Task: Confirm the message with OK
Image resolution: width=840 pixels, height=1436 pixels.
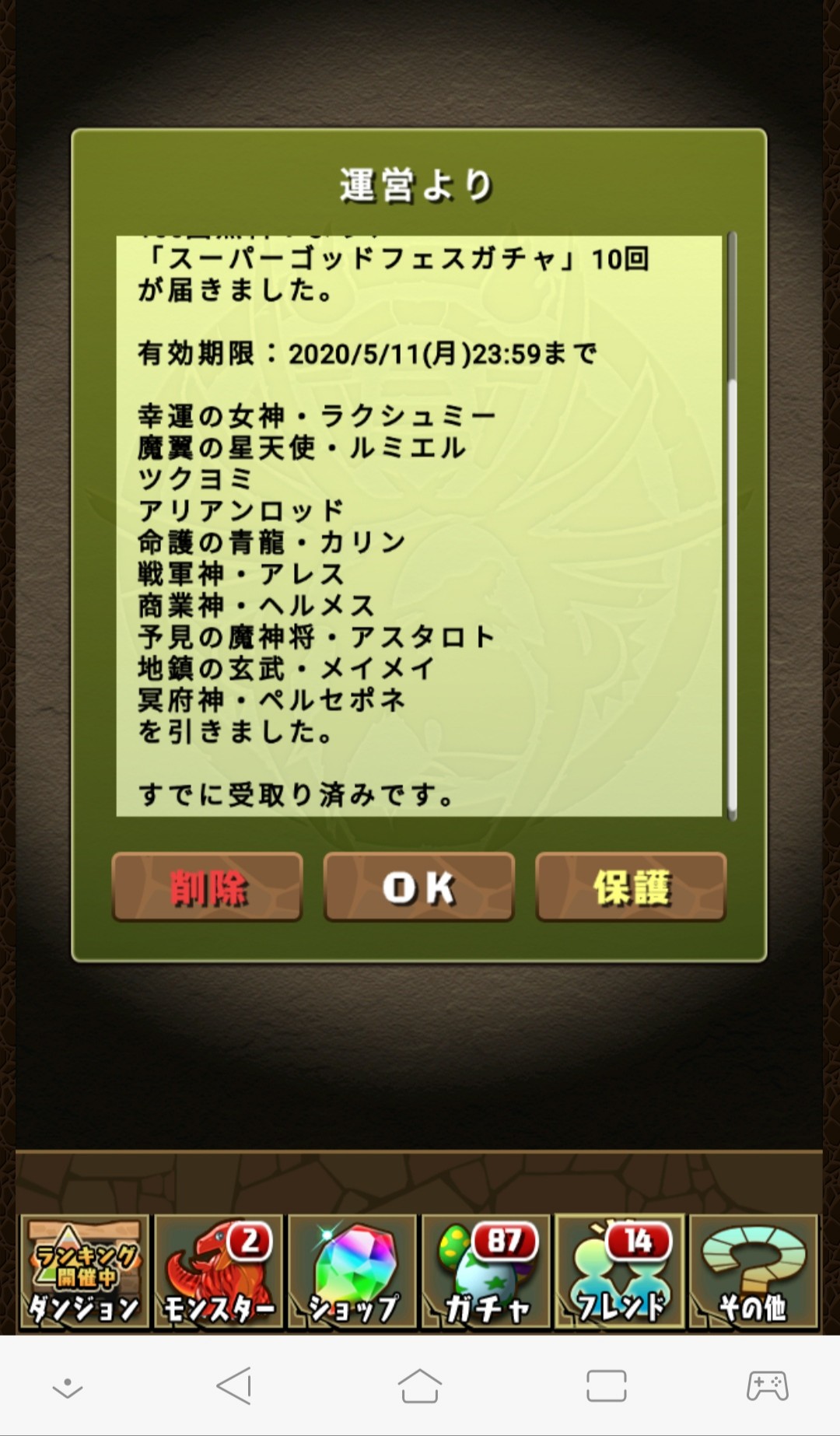Action: tap(418, 887)
